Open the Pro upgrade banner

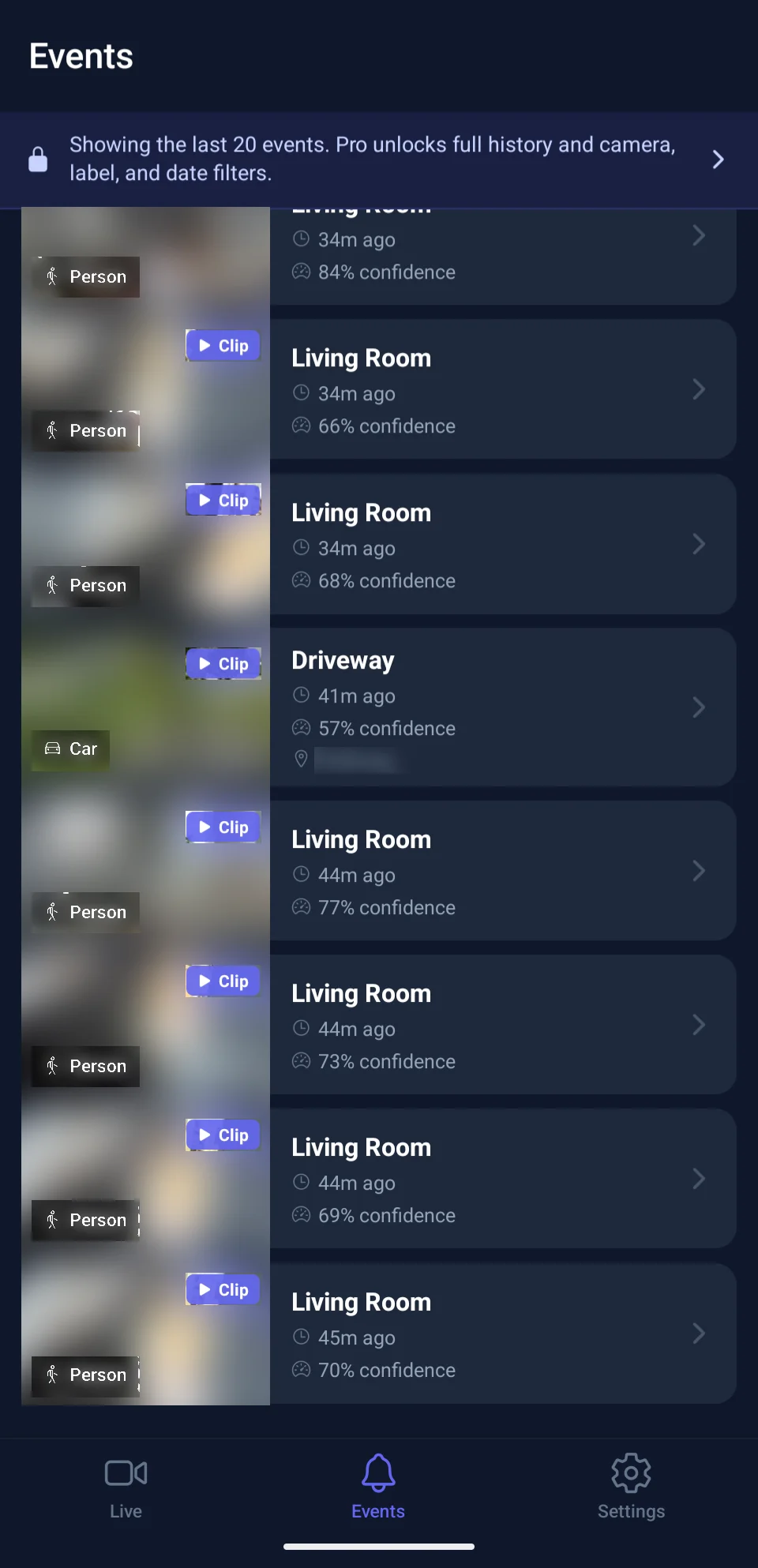tap(379, 159)
